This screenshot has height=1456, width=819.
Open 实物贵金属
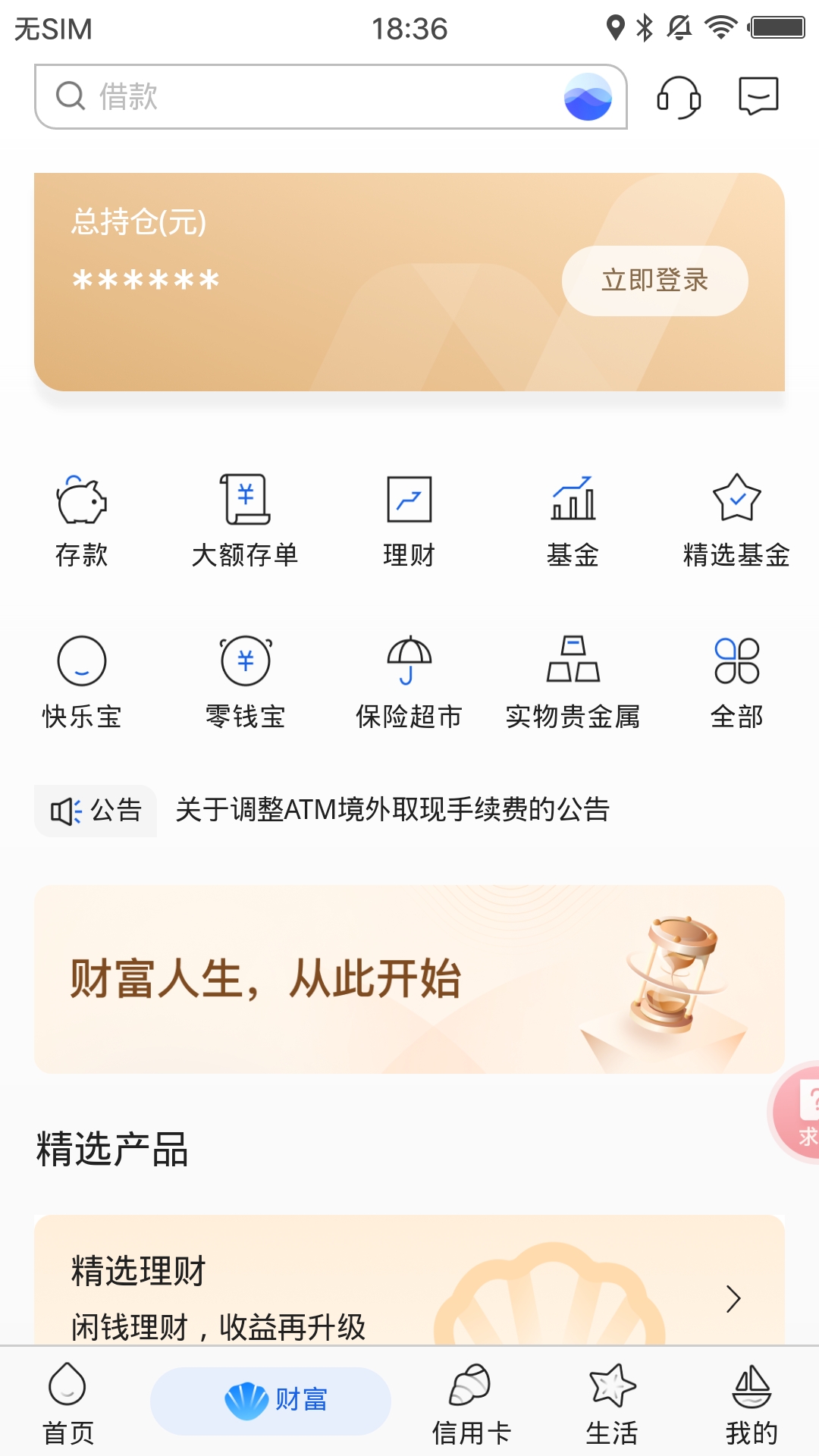pos(573,682)
